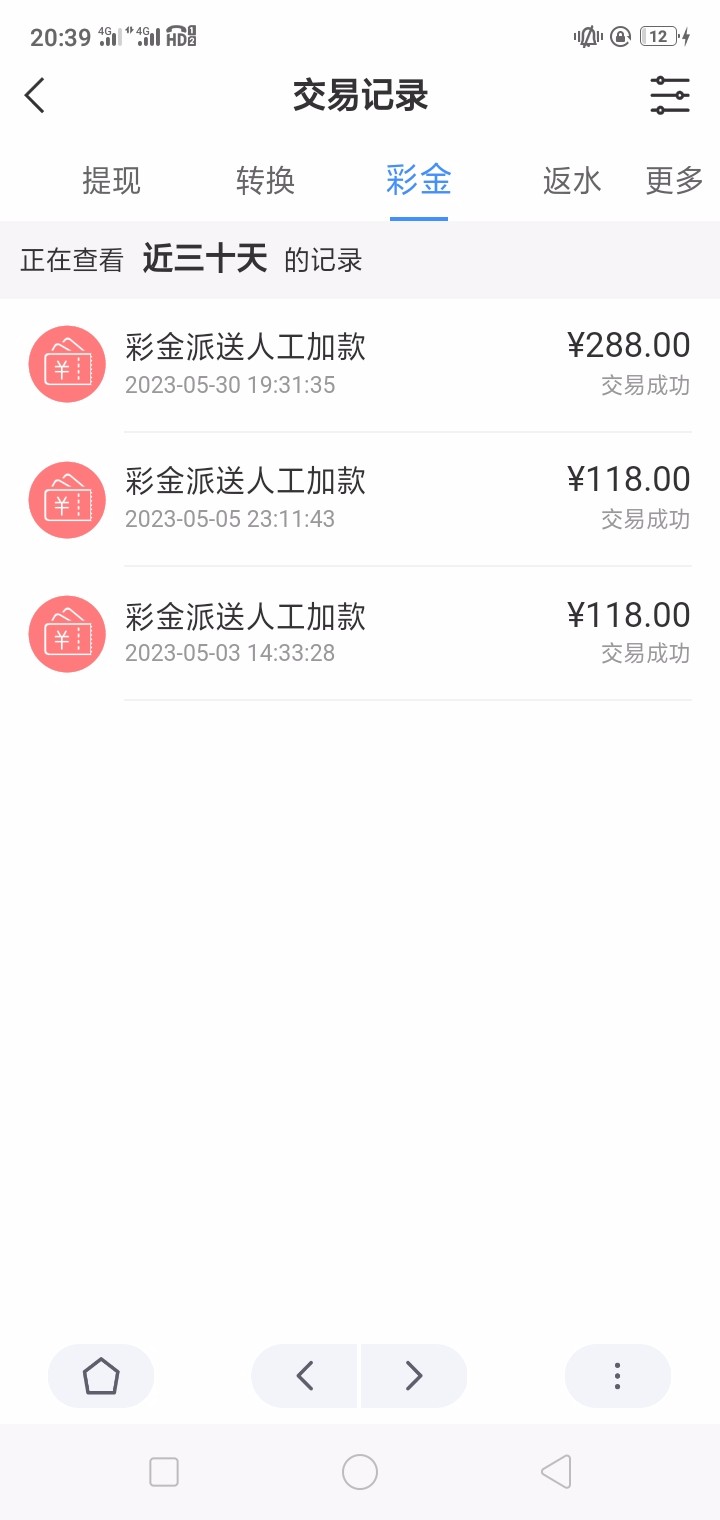
Task: Open the three-dot menu at bottom right
Action: click(x=617, y=1376)
